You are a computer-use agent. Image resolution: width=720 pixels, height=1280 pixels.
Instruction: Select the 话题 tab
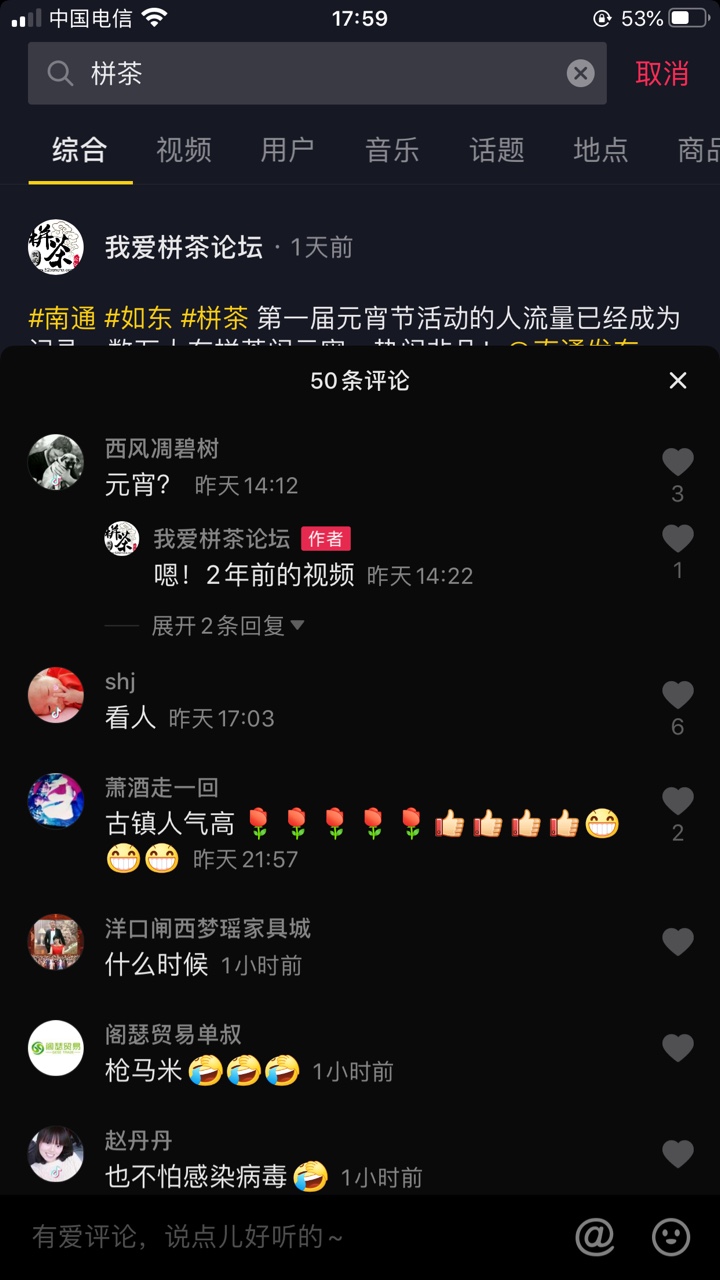pyautogui.click(x=497, y=150)
